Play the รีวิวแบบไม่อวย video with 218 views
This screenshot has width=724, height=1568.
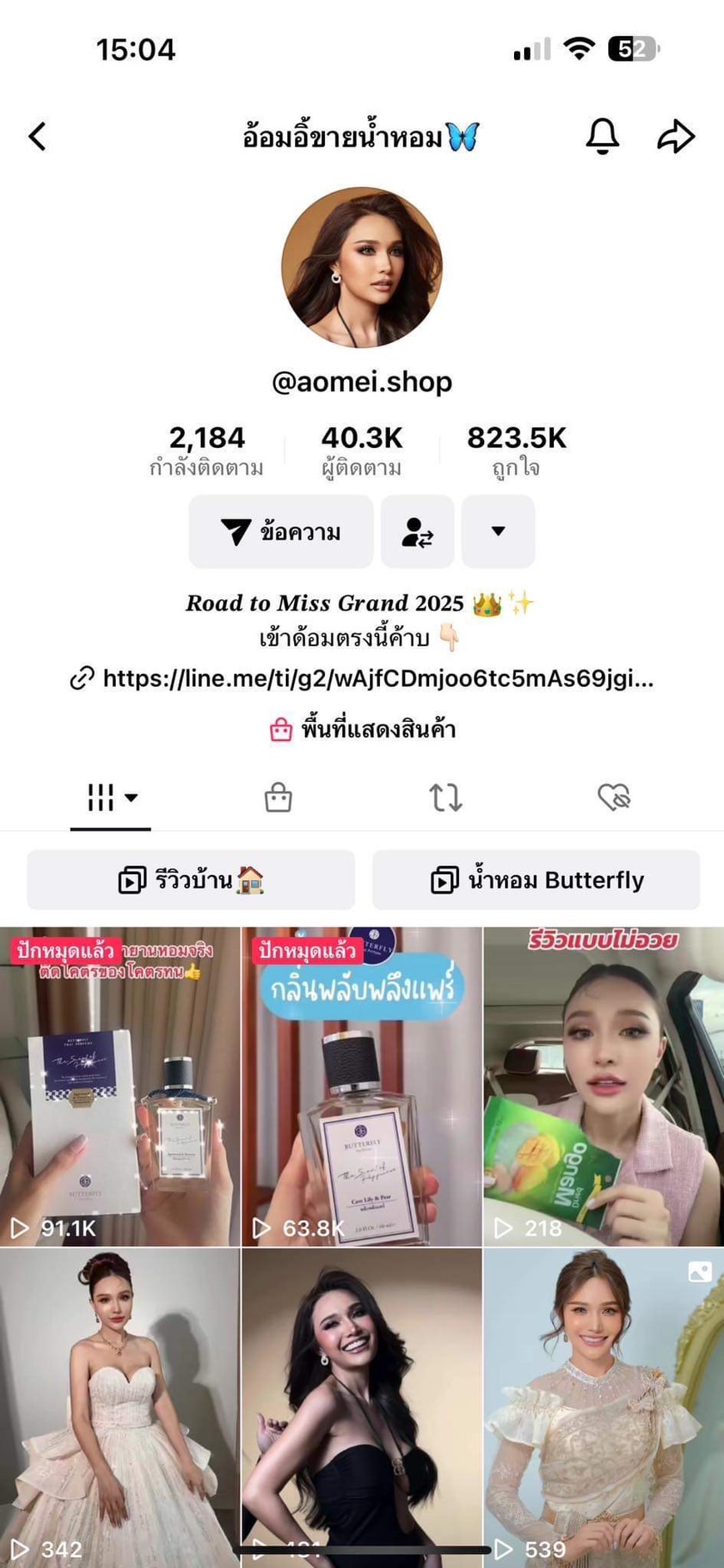(603, 1087)
